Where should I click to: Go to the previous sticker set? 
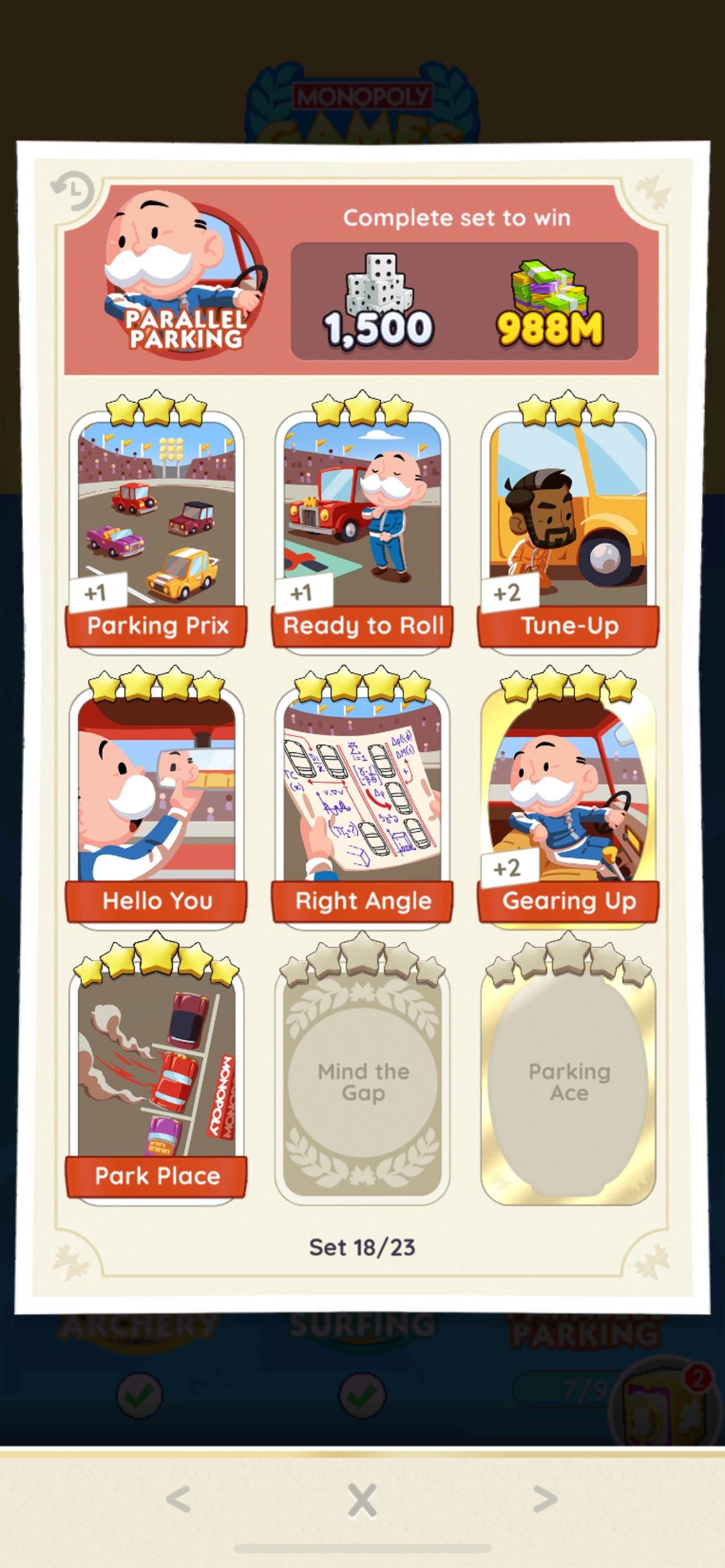[x=179, y=1499]
